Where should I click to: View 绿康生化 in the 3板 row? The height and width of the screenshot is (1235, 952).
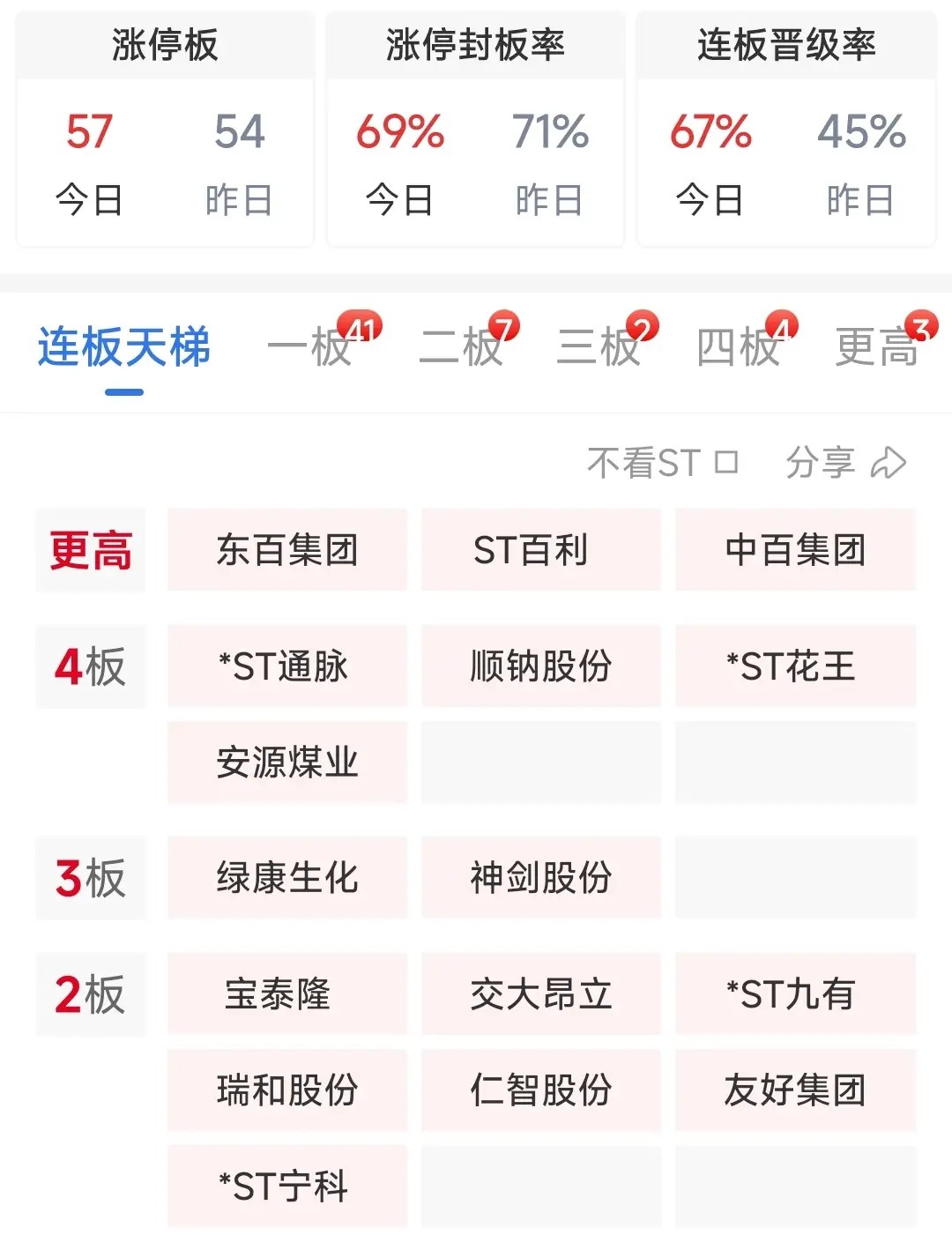click(287, 878)
